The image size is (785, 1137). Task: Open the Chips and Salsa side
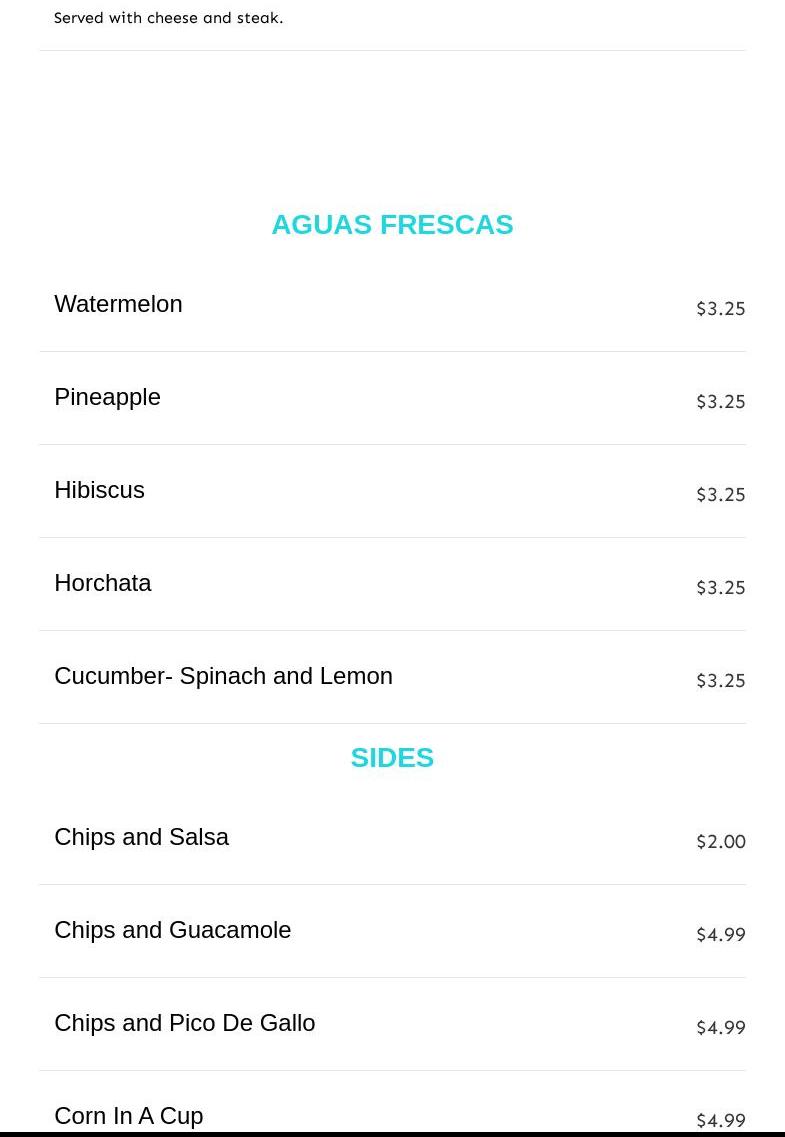click(141, 837)
